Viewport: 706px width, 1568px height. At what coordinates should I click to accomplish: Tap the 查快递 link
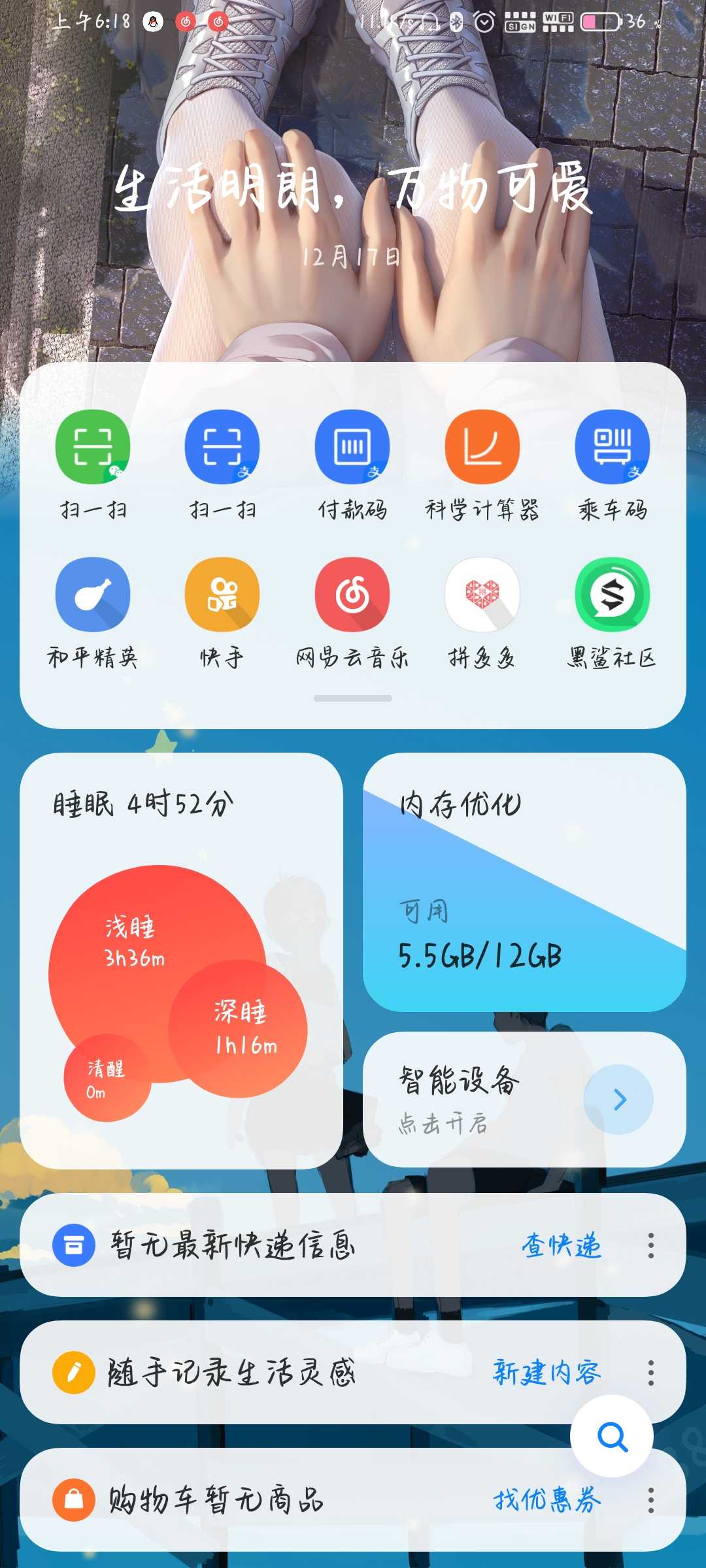point(562,1245)
